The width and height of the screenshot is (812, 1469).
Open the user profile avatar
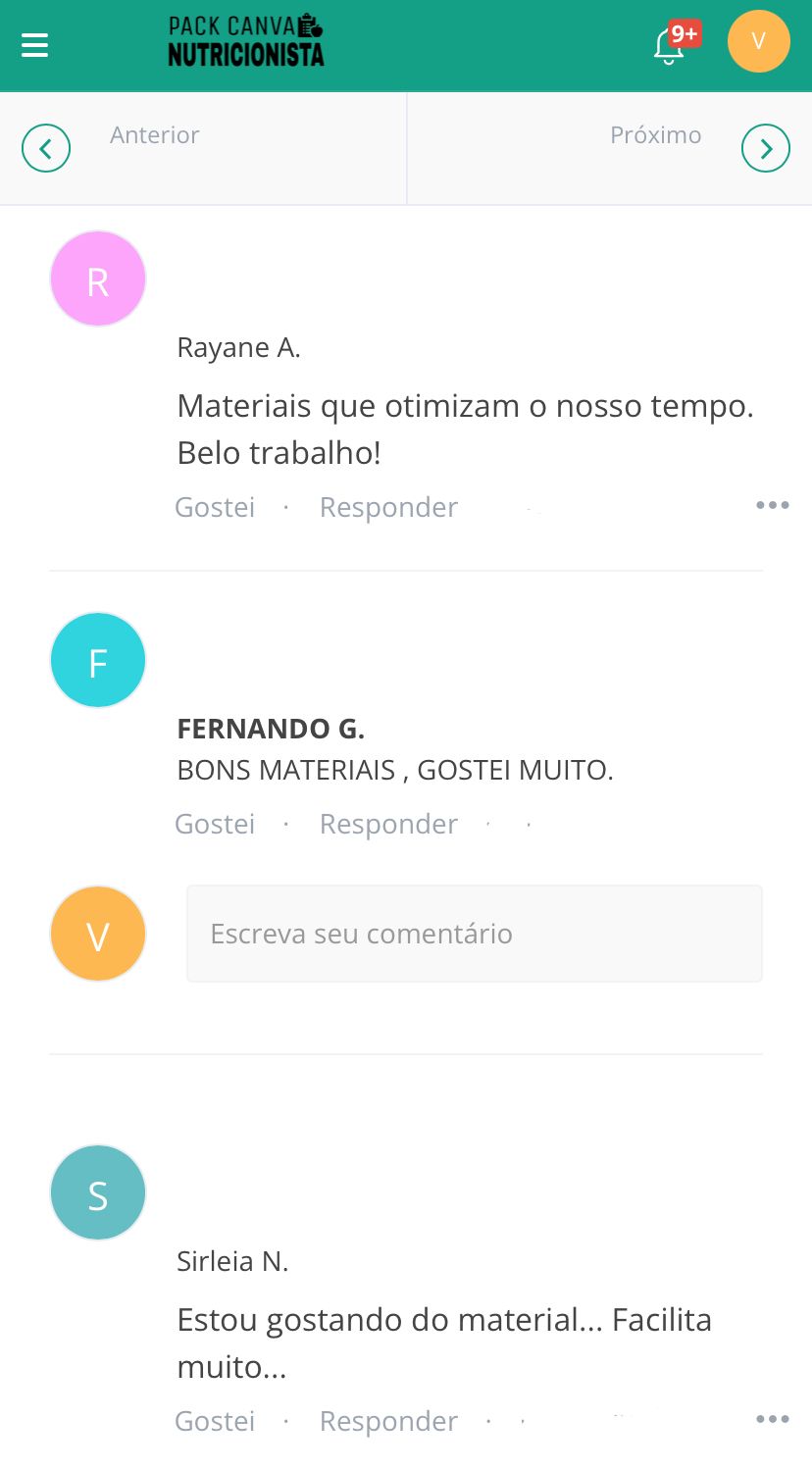tap(758, 41)
